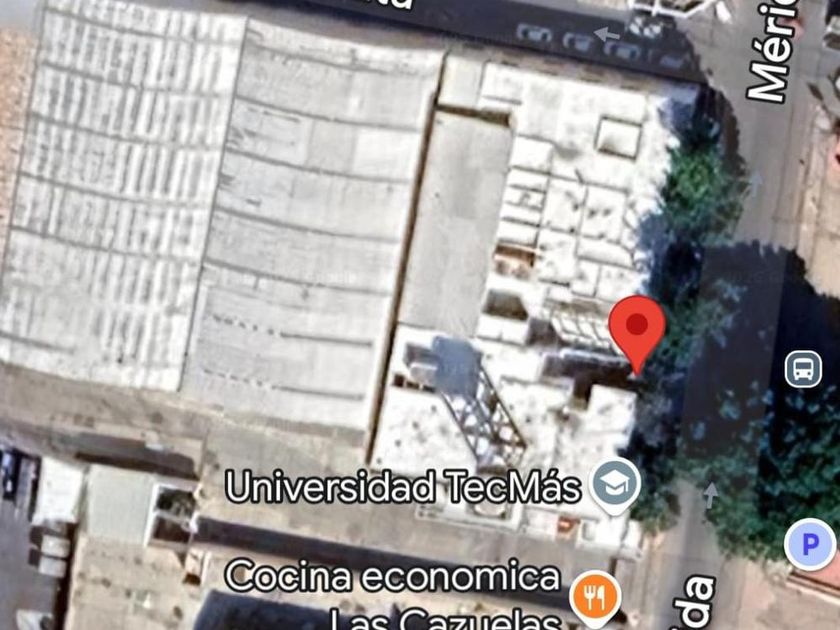The width and height of the screenshot is (840, 630).
Task: Open the Universidad TecMás place marker
Action: click(615, 484)
